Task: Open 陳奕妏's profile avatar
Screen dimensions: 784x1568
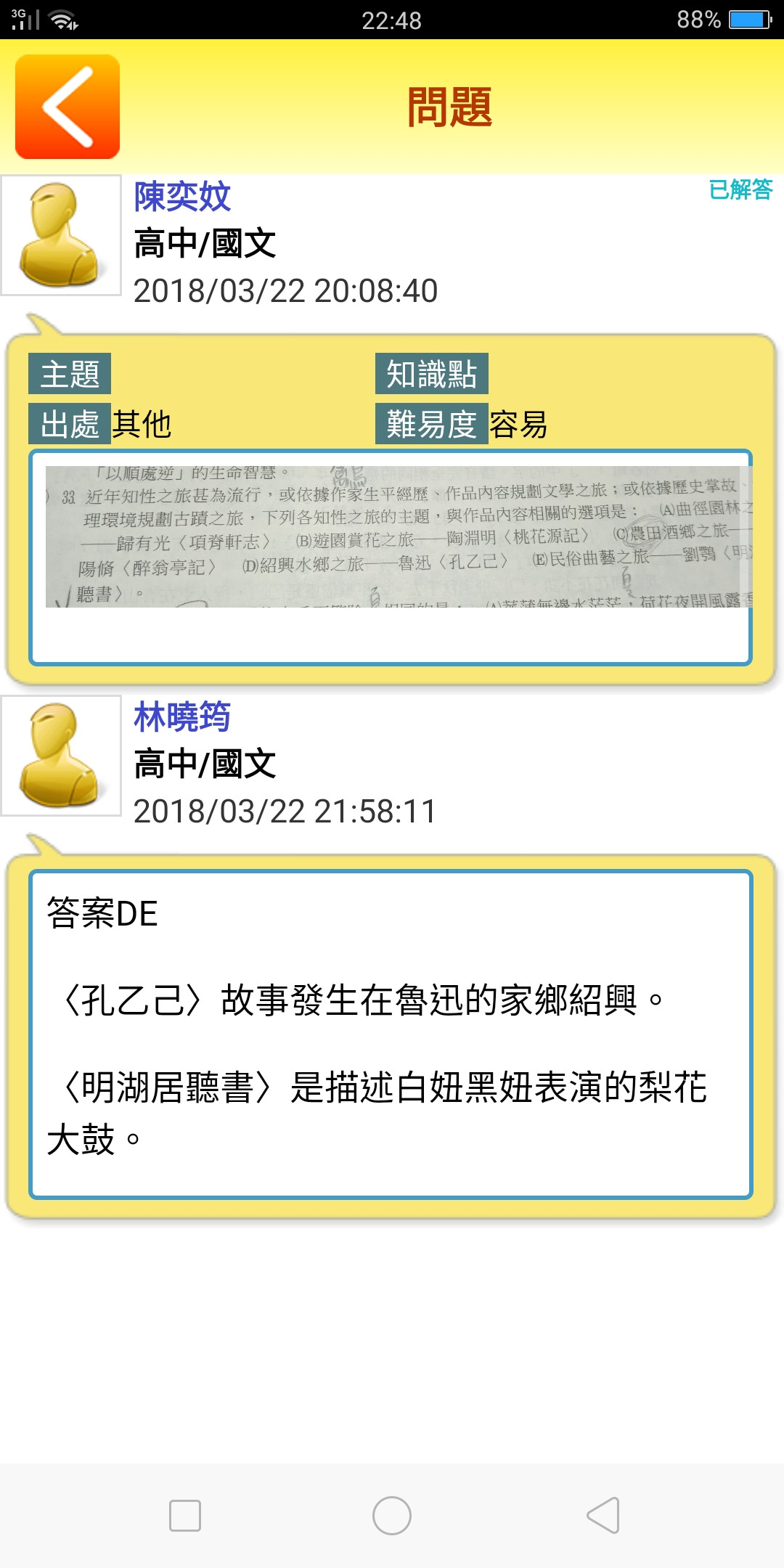Action: click(x=61, y=235)
